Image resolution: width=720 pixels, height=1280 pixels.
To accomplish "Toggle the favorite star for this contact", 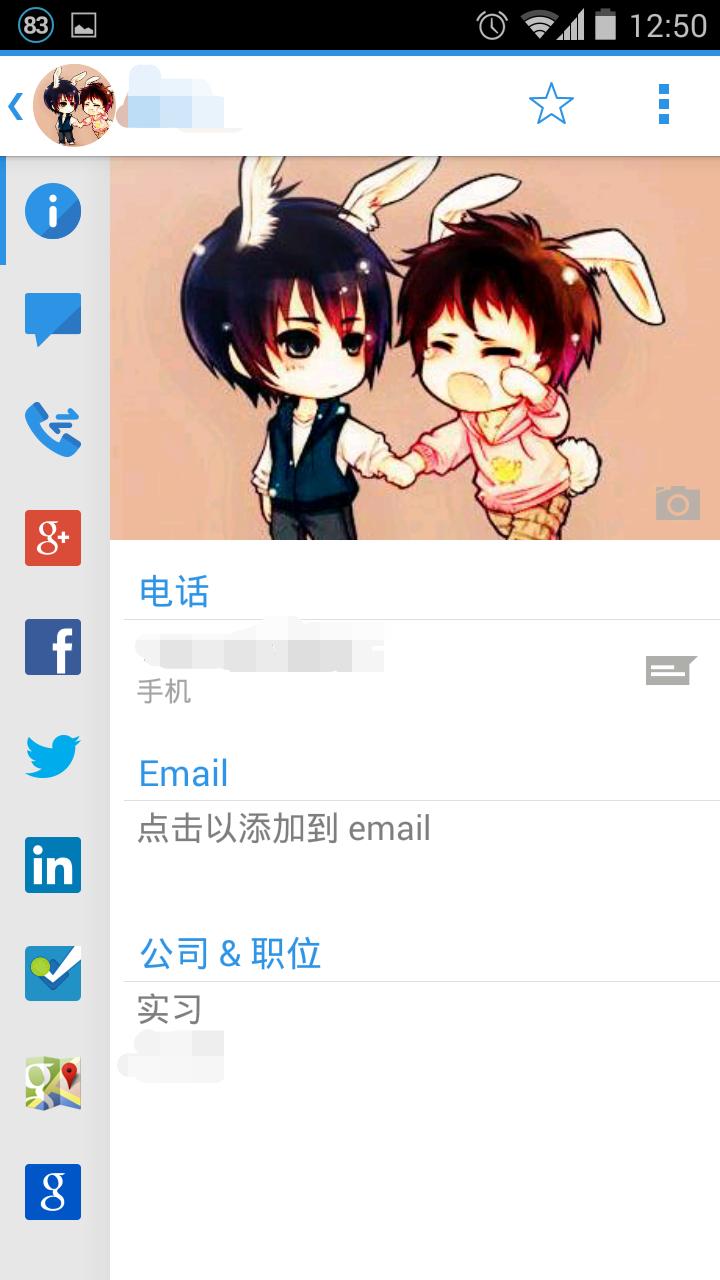I will point(551,101).
